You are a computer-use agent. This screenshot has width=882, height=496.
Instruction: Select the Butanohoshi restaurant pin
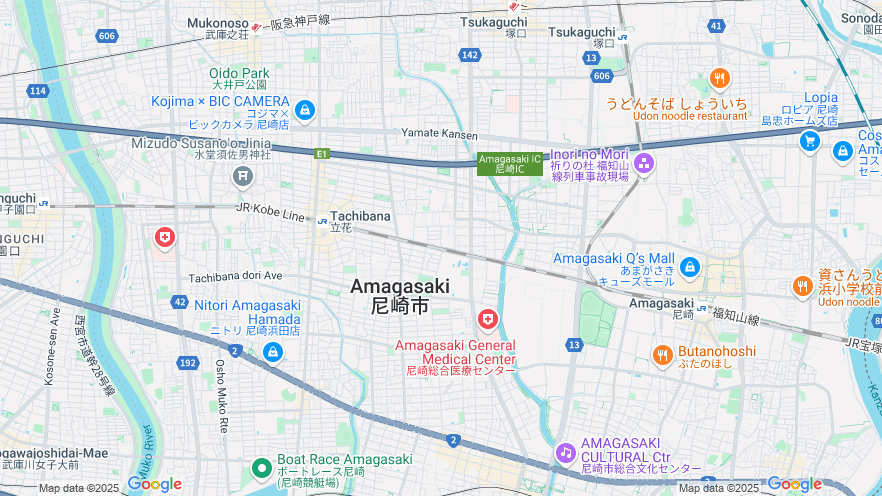coord(662,355)
